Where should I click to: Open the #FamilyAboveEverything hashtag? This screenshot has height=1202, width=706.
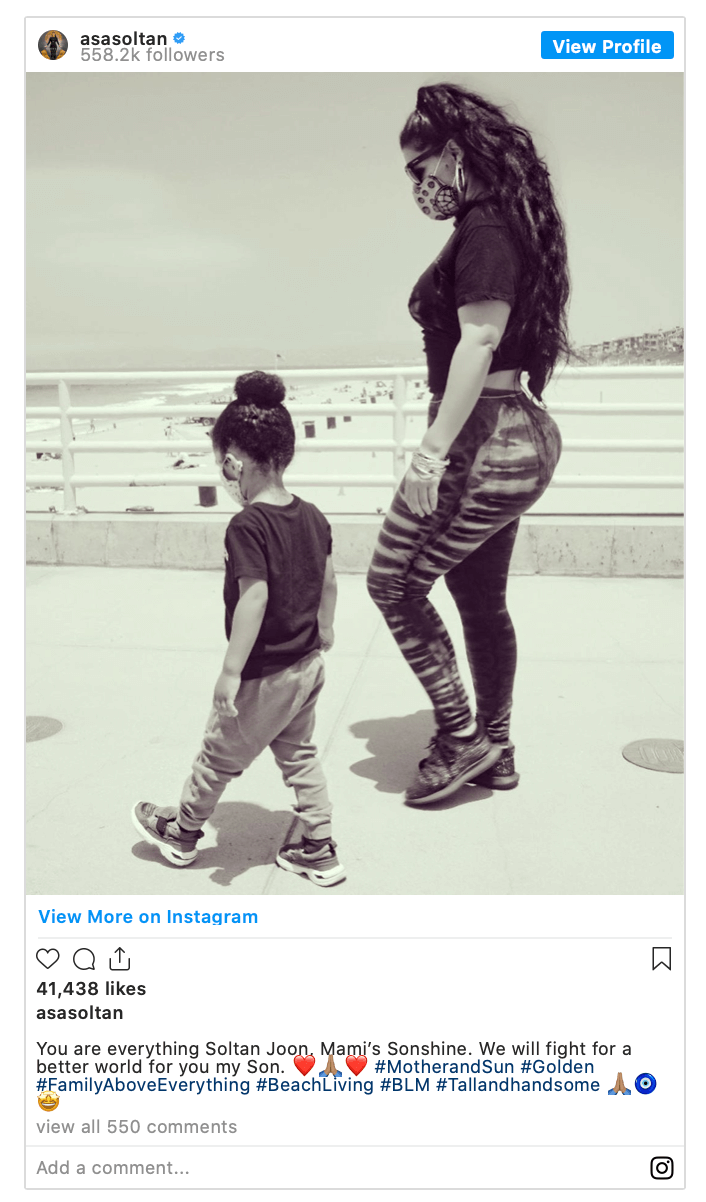(x=143, y=1085)
